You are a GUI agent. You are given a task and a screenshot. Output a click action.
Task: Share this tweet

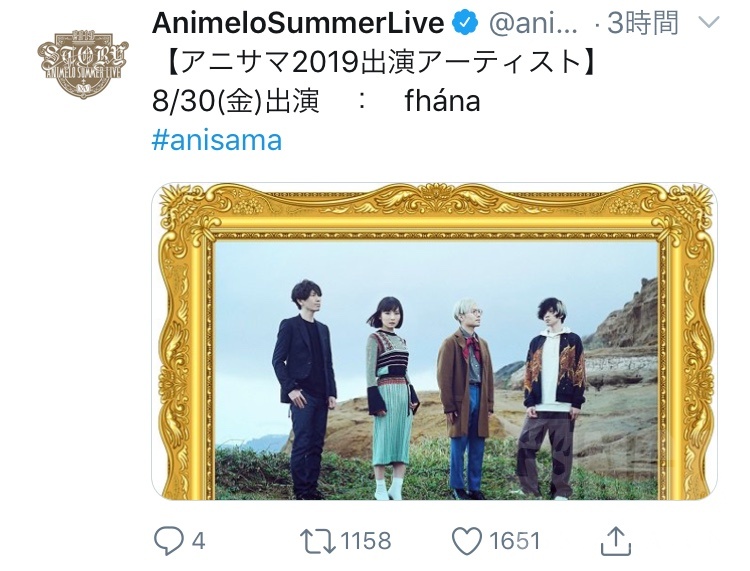616,541
